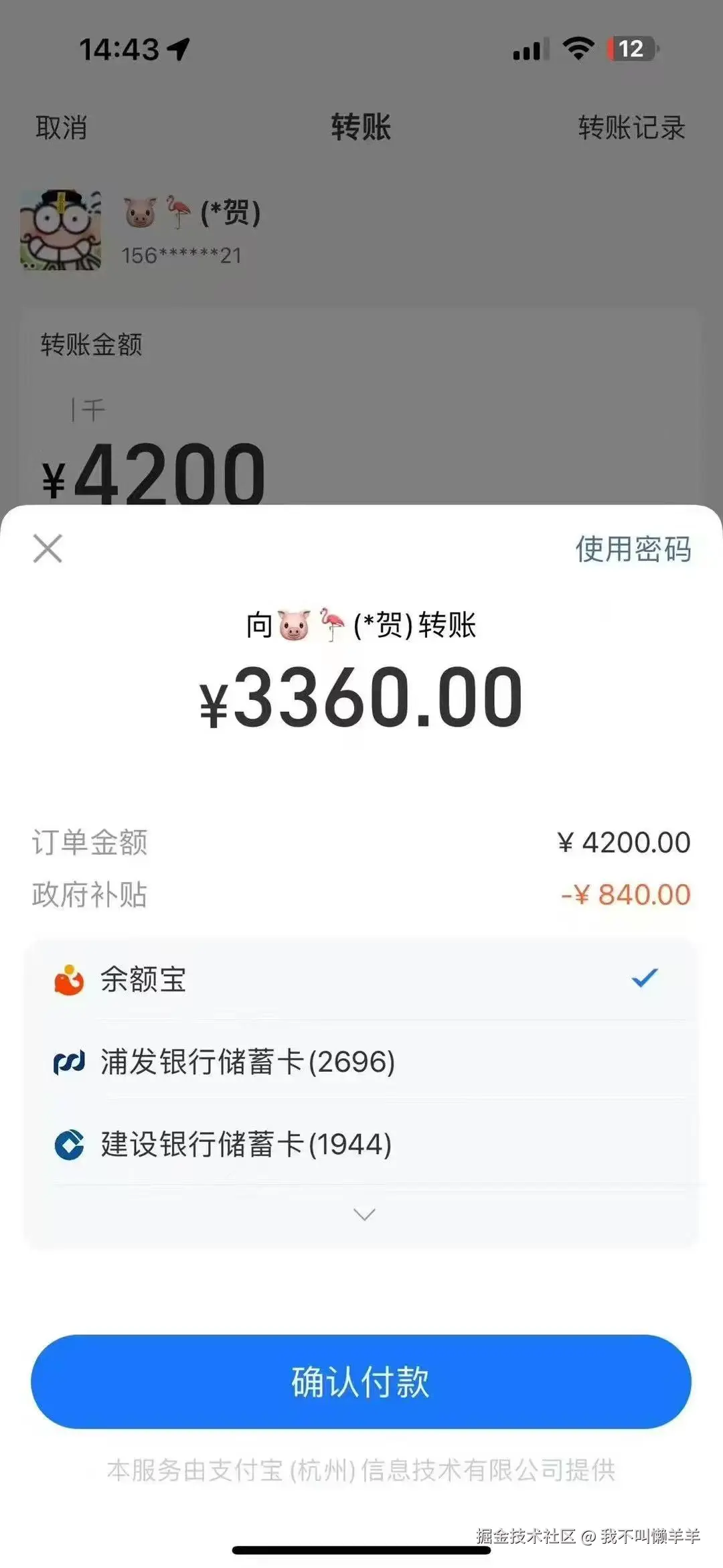Open 转账记录 transfer history
Image resolution: width=723 pixels, height=1568 pixels.
pyautogui.click(x=630, y=129)
